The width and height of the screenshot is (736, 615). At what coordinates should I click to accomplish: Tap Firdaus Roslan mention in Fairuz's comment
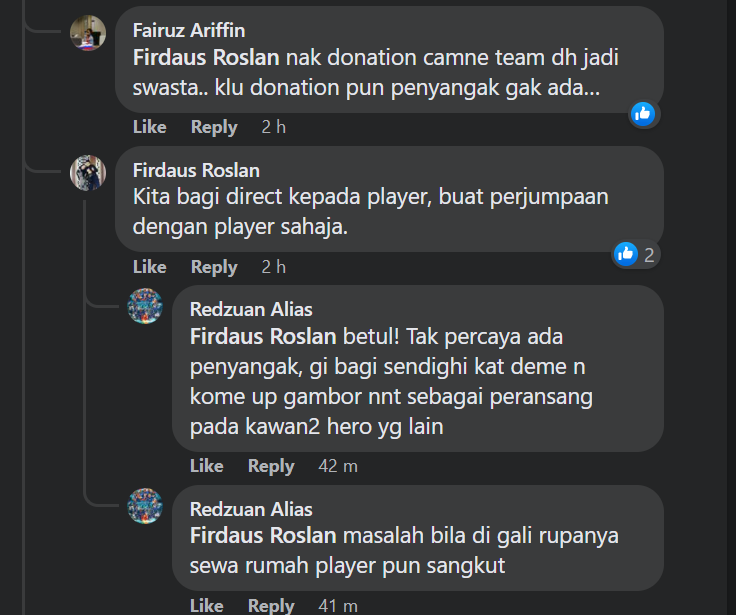pos(205,57)
